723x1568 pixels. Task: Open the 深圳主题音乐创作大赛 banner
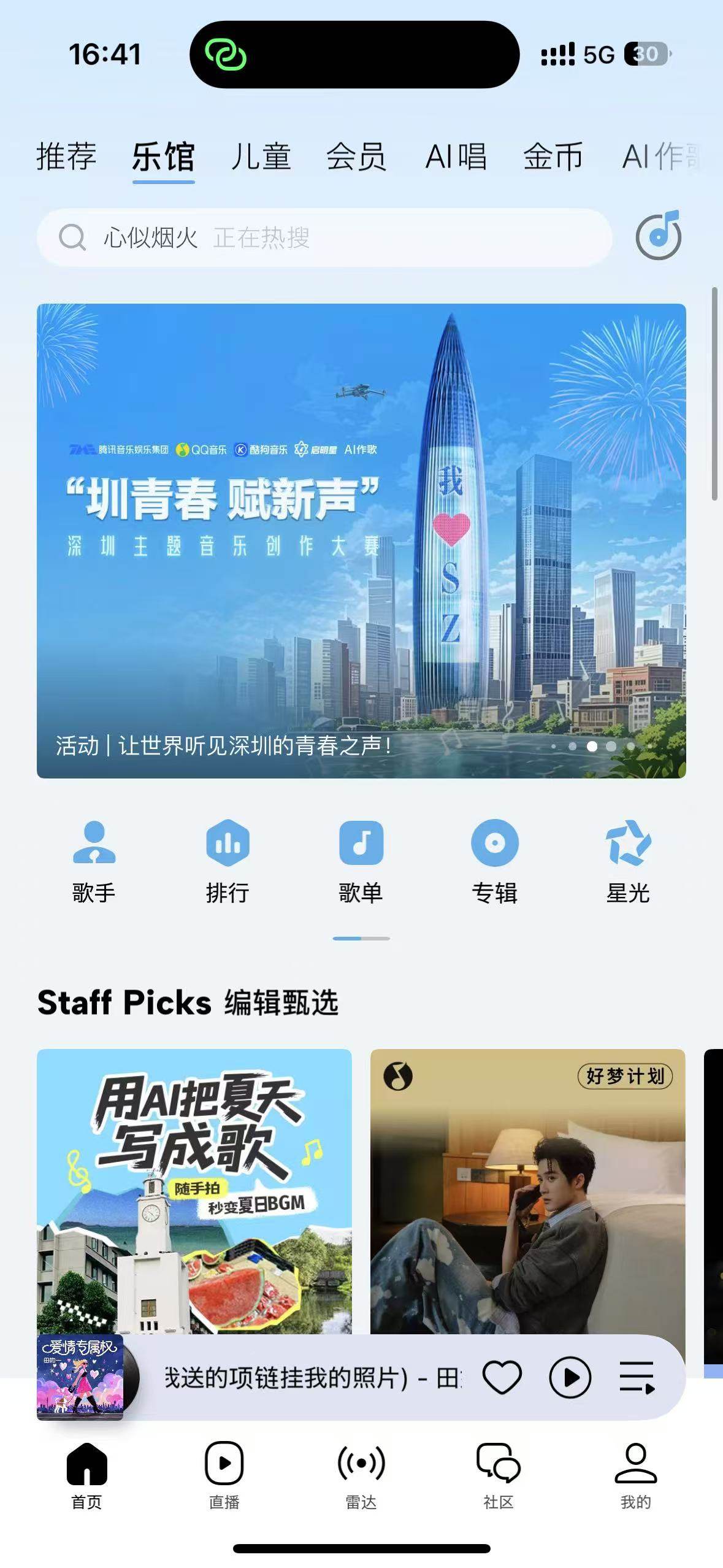361,540
